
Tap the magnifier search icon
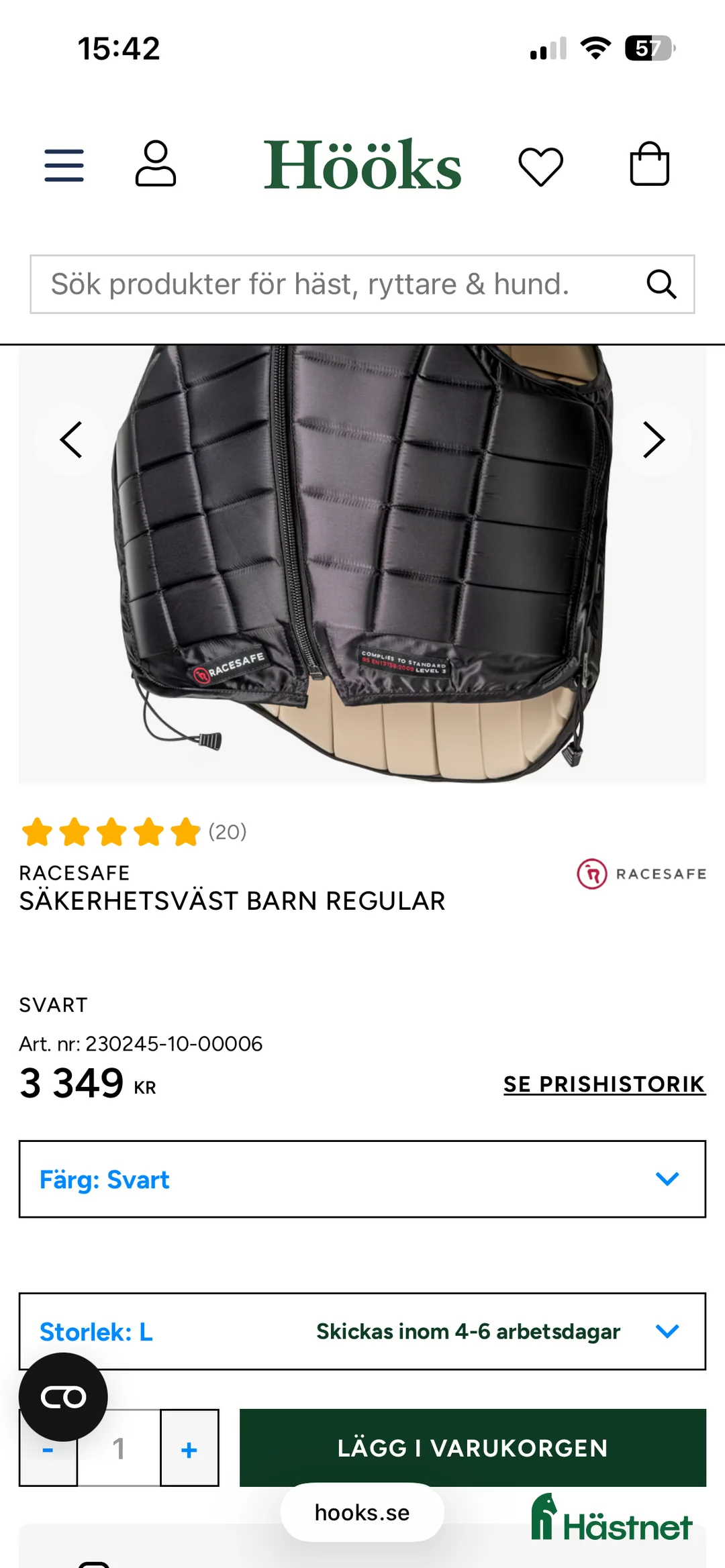coord(661,284)
